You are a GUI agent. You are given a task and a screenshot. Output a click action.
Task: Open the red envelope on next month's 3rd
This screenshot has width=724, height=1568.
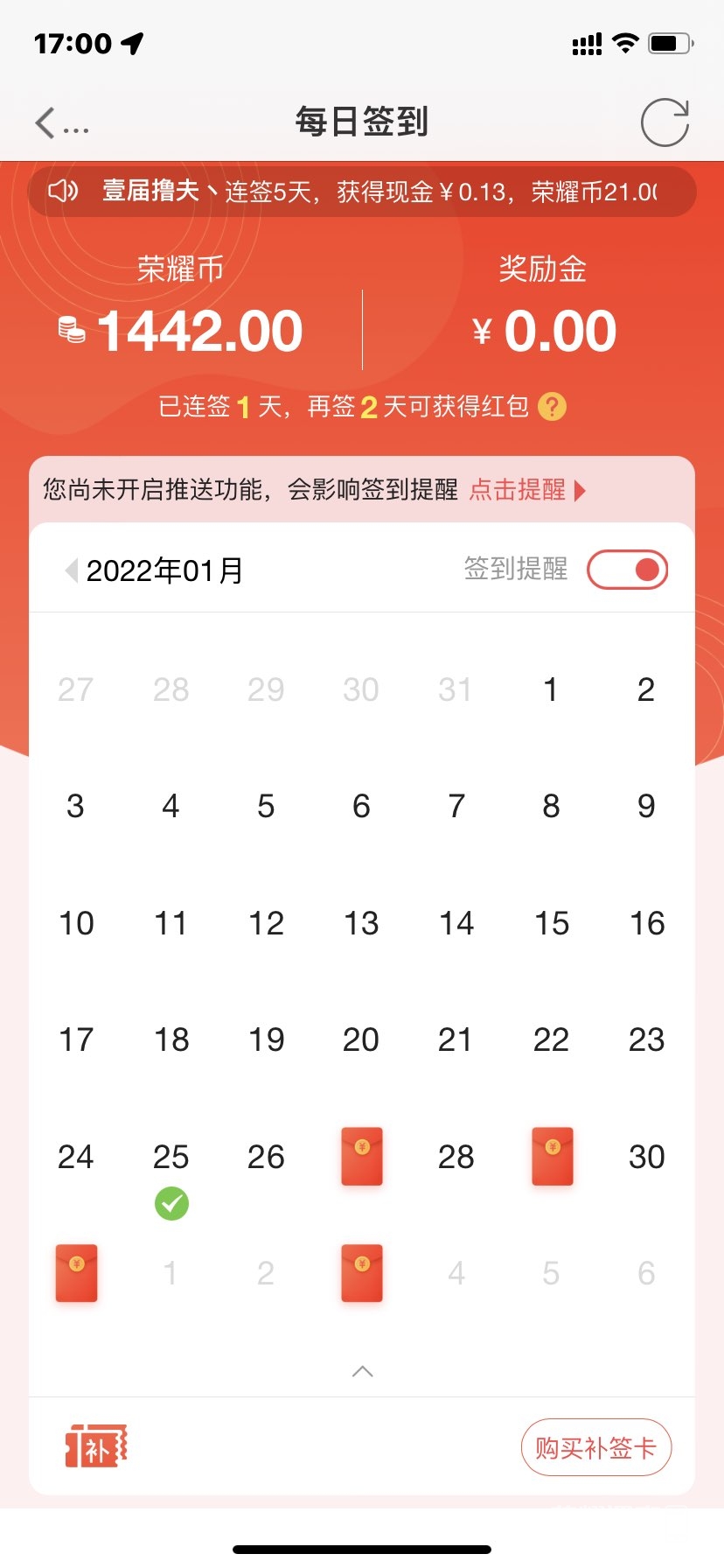click(x=362, y=1273)
